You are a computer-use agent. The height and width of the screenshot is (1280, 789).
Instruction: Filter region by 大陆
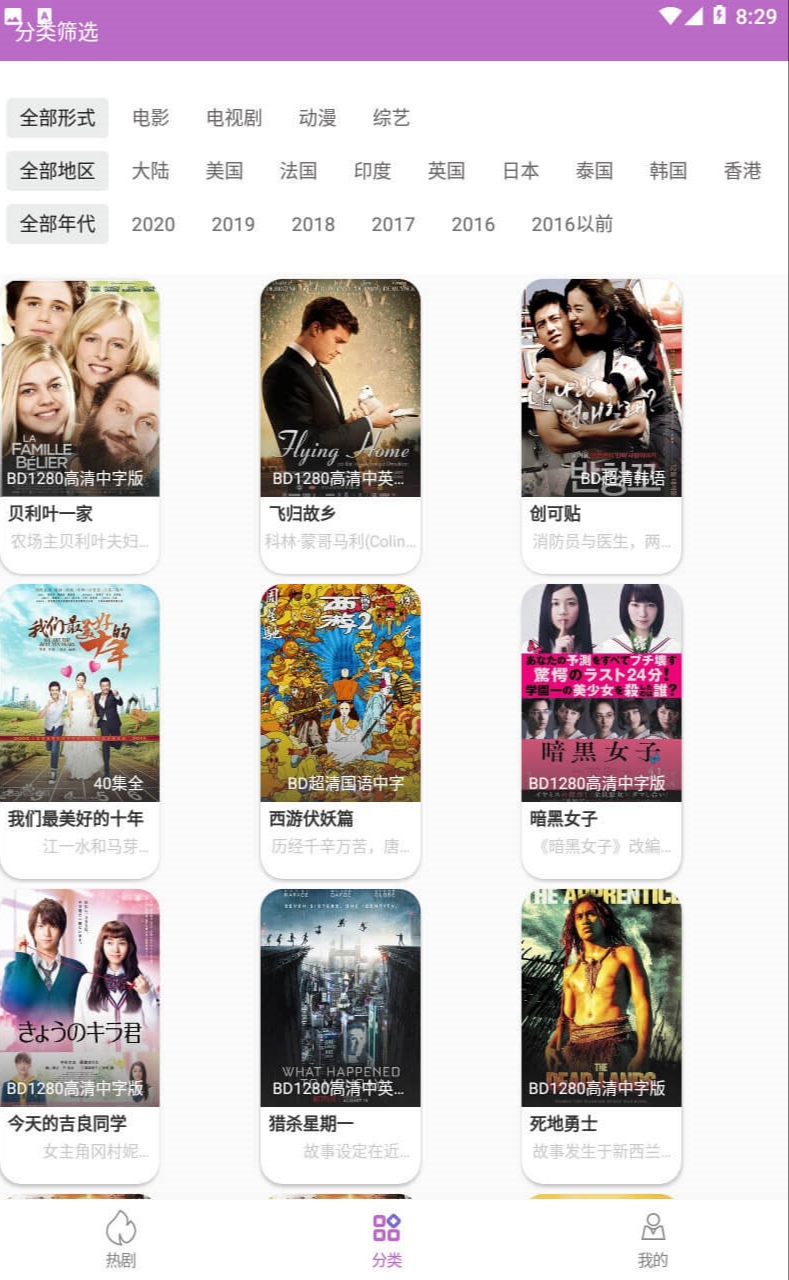(151, 171)
